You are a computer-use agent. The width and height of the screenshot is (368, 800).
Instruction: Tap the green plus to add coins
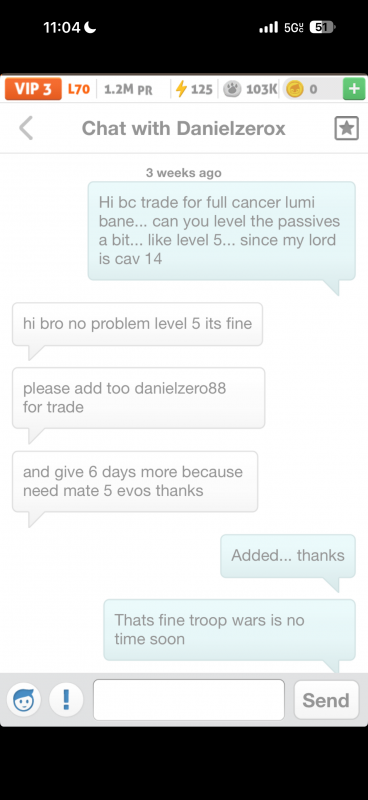[354, 89]
